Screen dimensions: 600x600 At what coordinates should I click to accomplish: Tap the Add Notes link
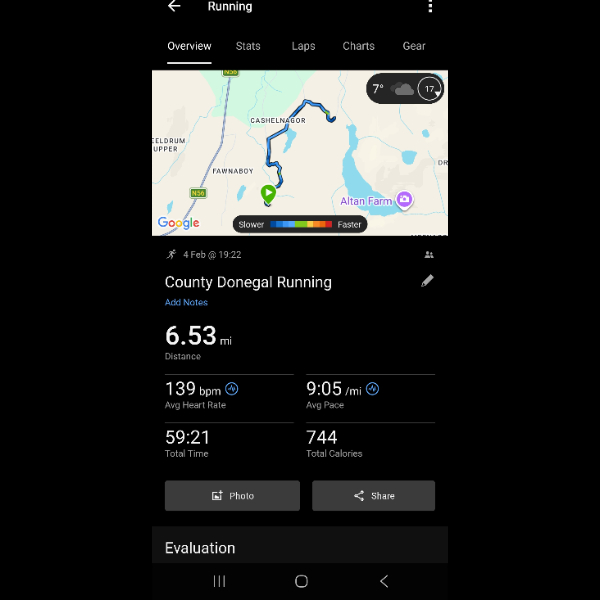click(x=186, y=302)
